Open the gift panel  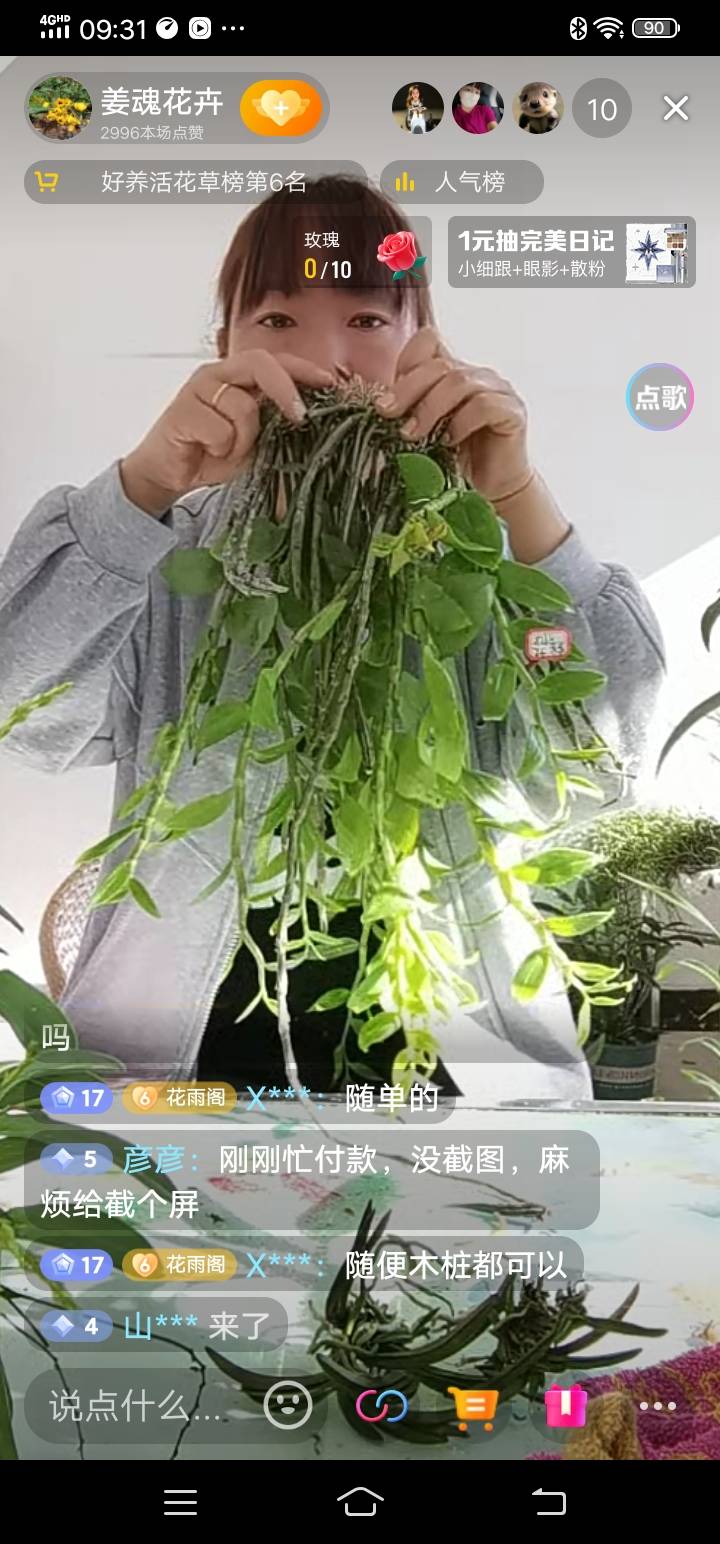coord(565,1406)
